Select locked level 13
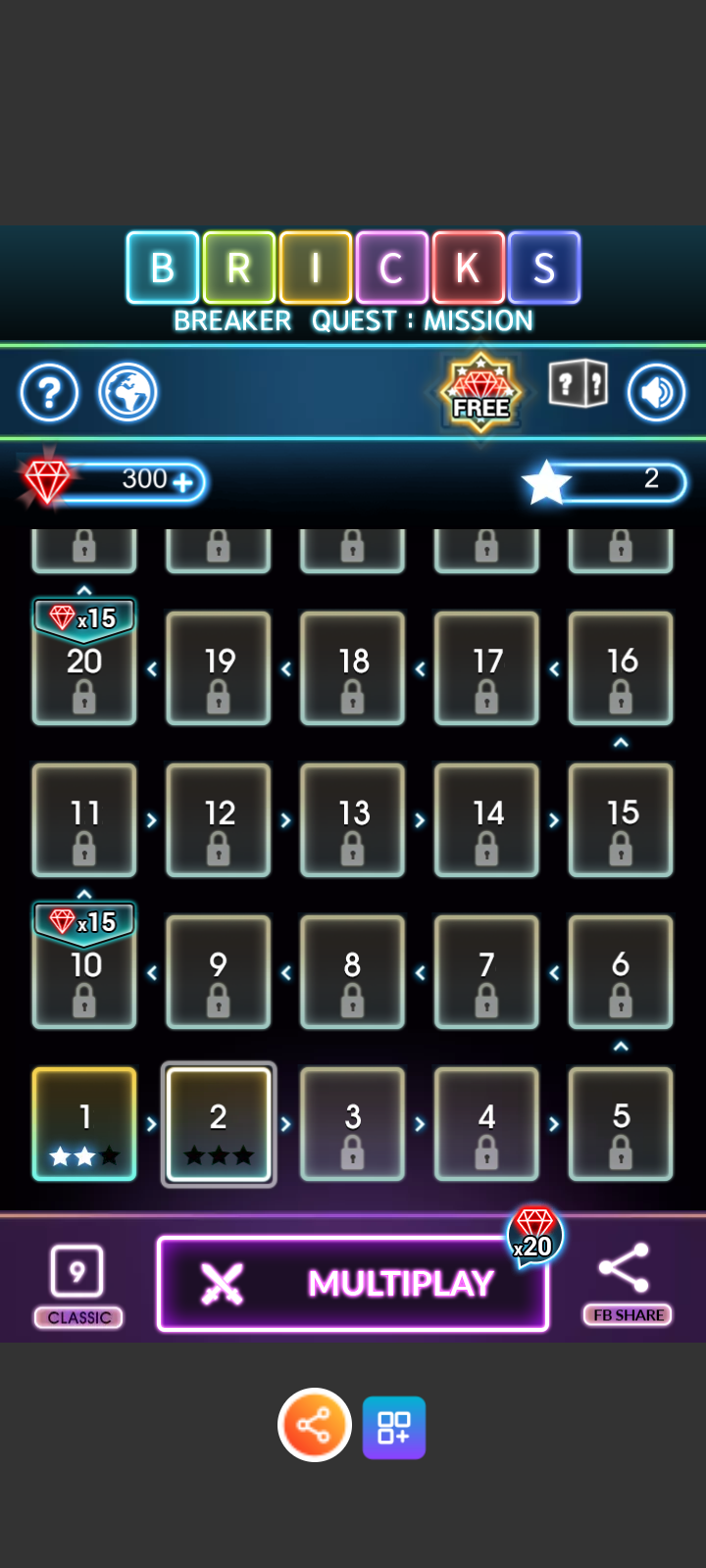This screenshot has height=1568, width=706. (x=353, y=820)
